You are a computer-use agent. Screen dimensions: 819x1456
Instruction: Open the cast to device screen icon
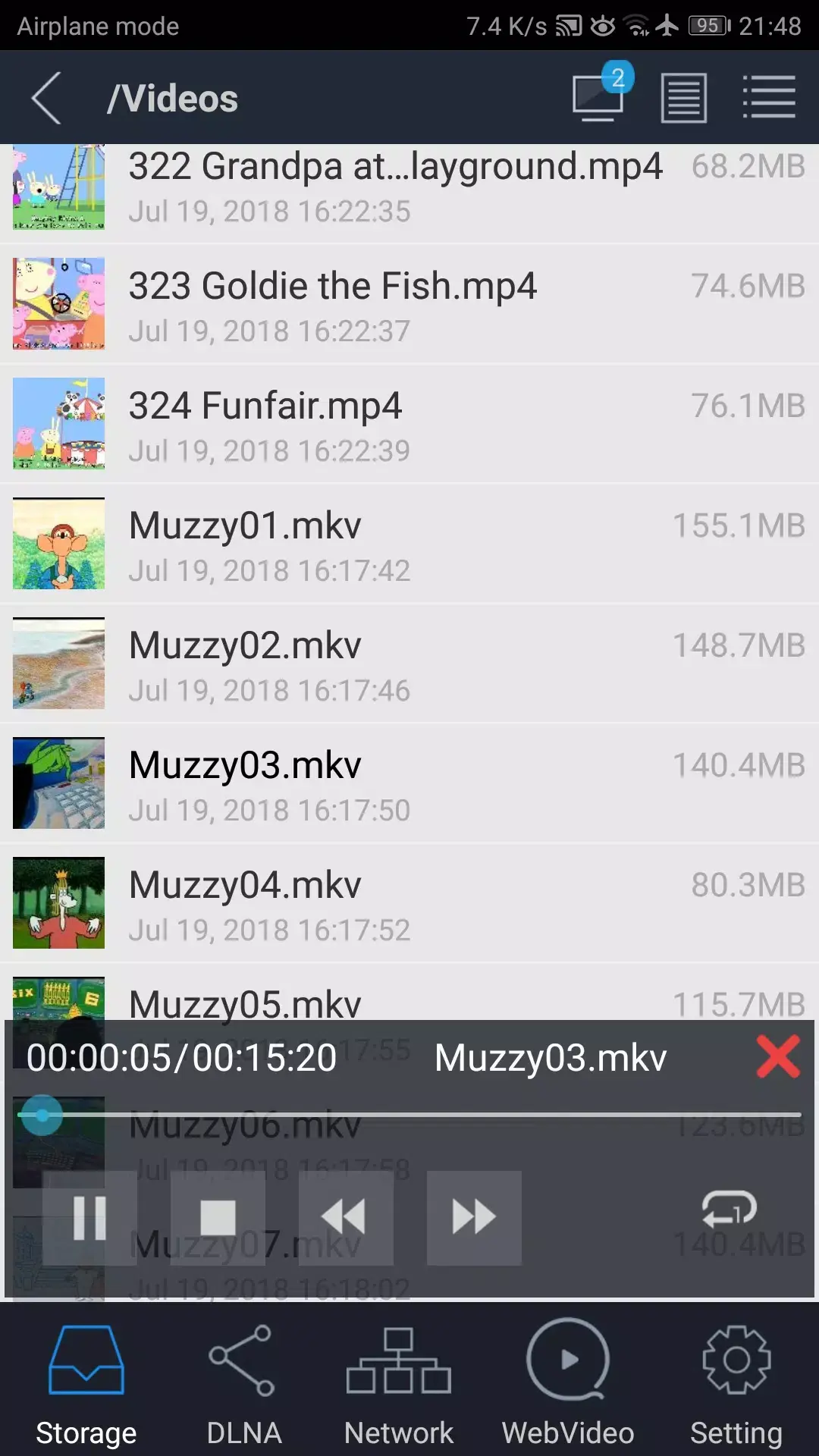(598, 97)
